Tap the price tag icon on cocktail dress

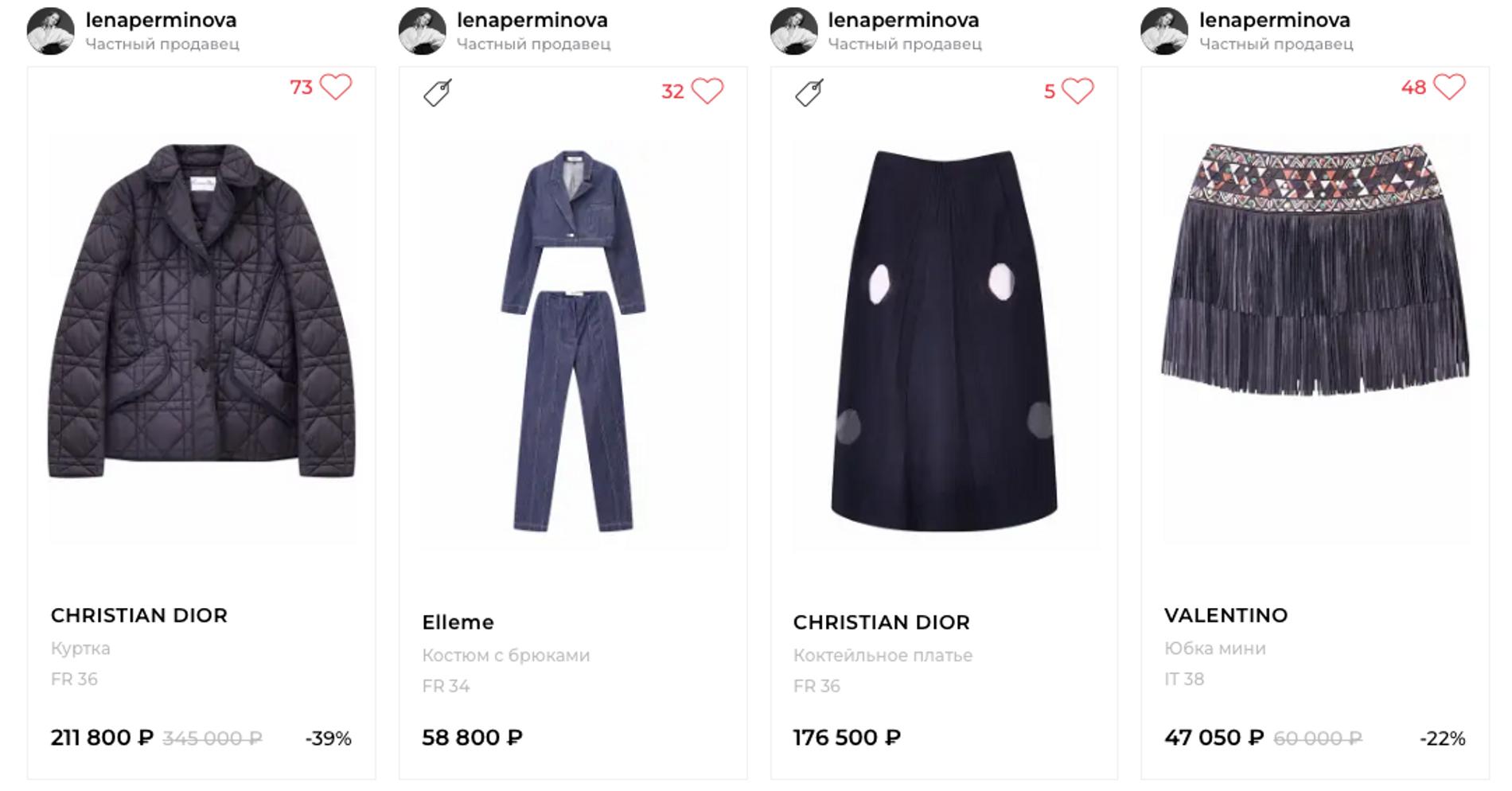(x=809, y=92)
